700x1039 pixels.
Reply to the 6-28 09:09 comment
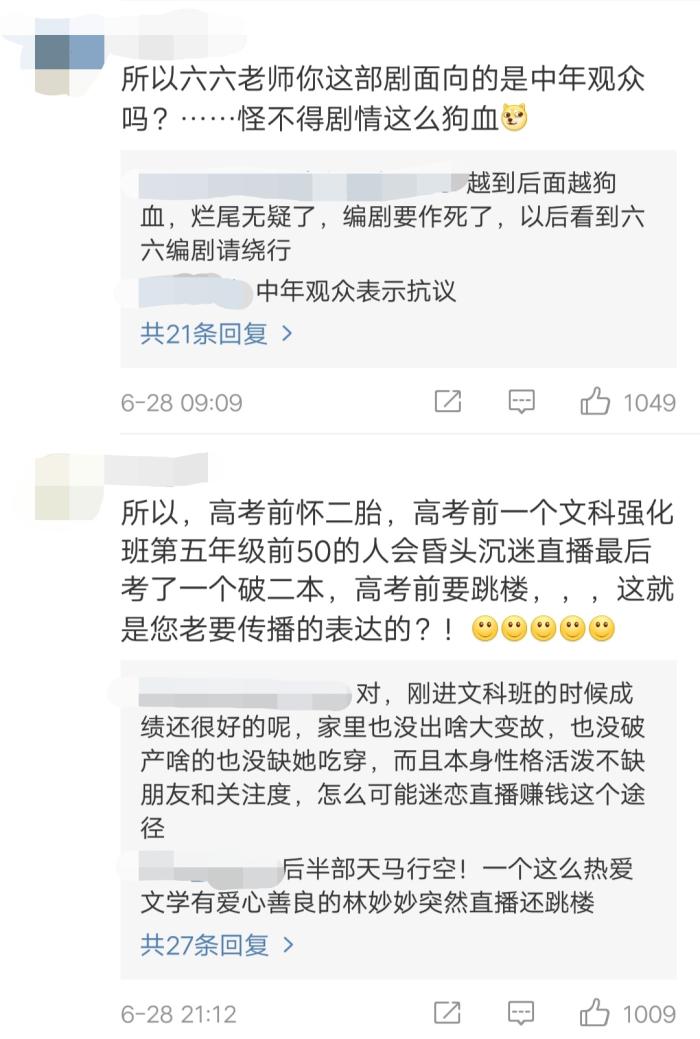pos(522,402)
